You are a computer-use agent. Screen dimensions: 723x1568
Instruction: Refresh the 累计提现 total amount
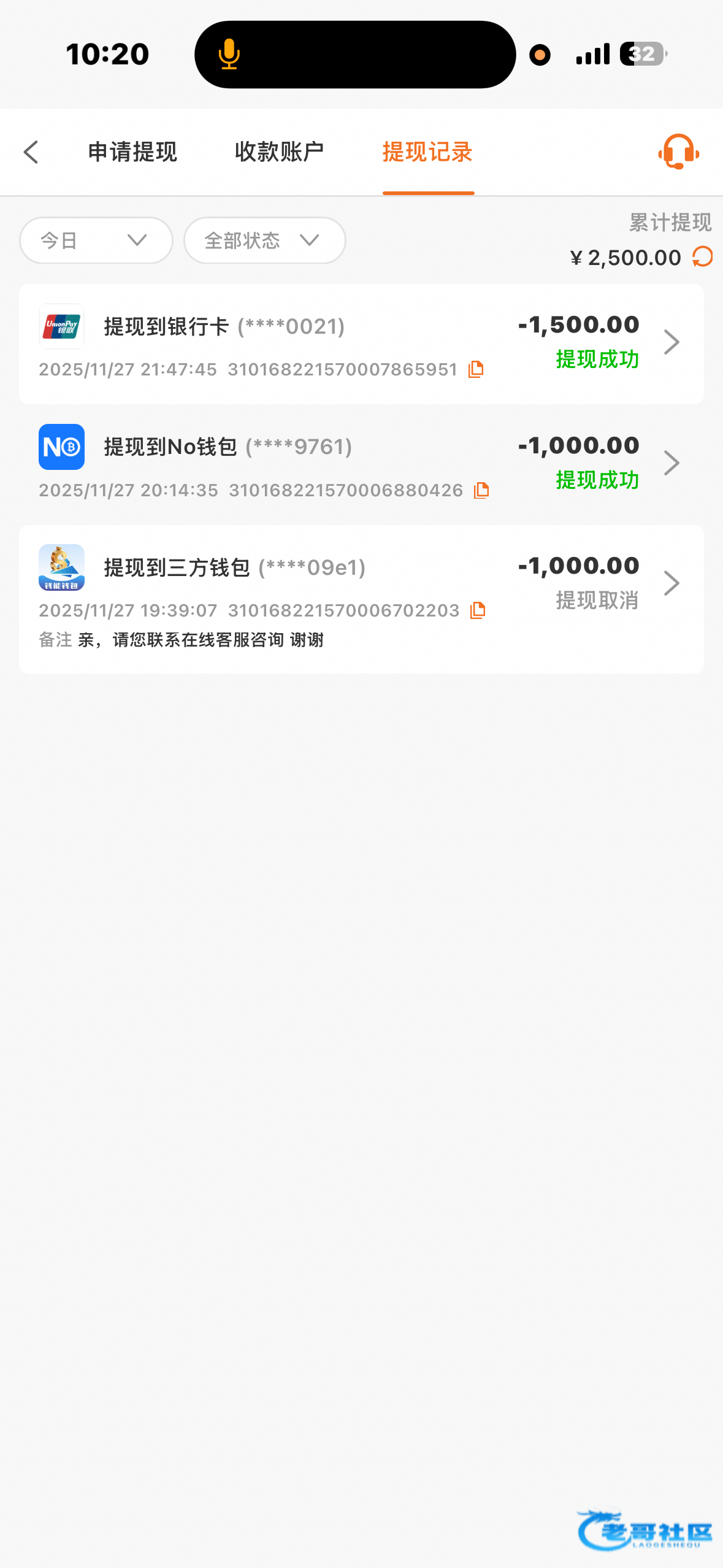pos(703,257)
